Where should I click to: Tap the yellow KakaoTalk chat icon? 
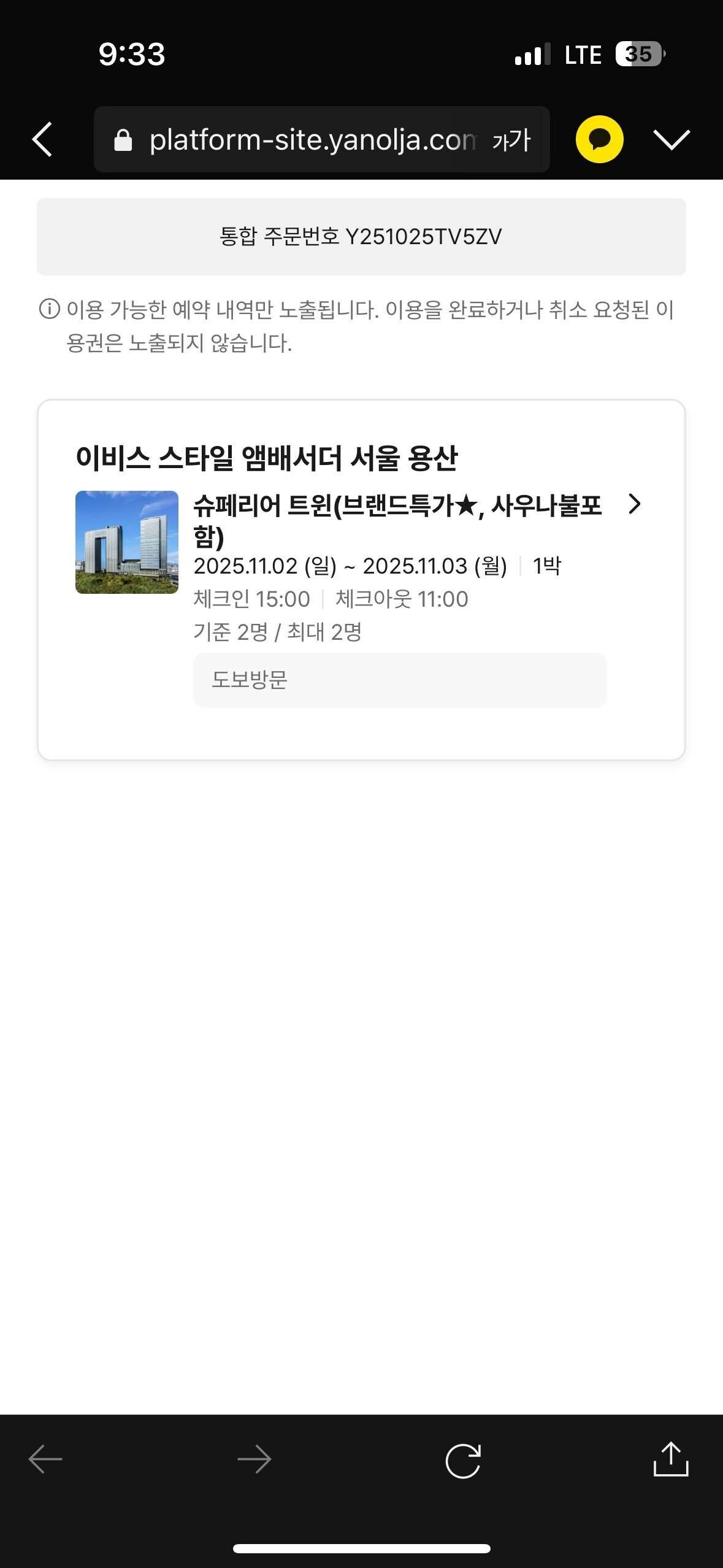tap(599, 139)
